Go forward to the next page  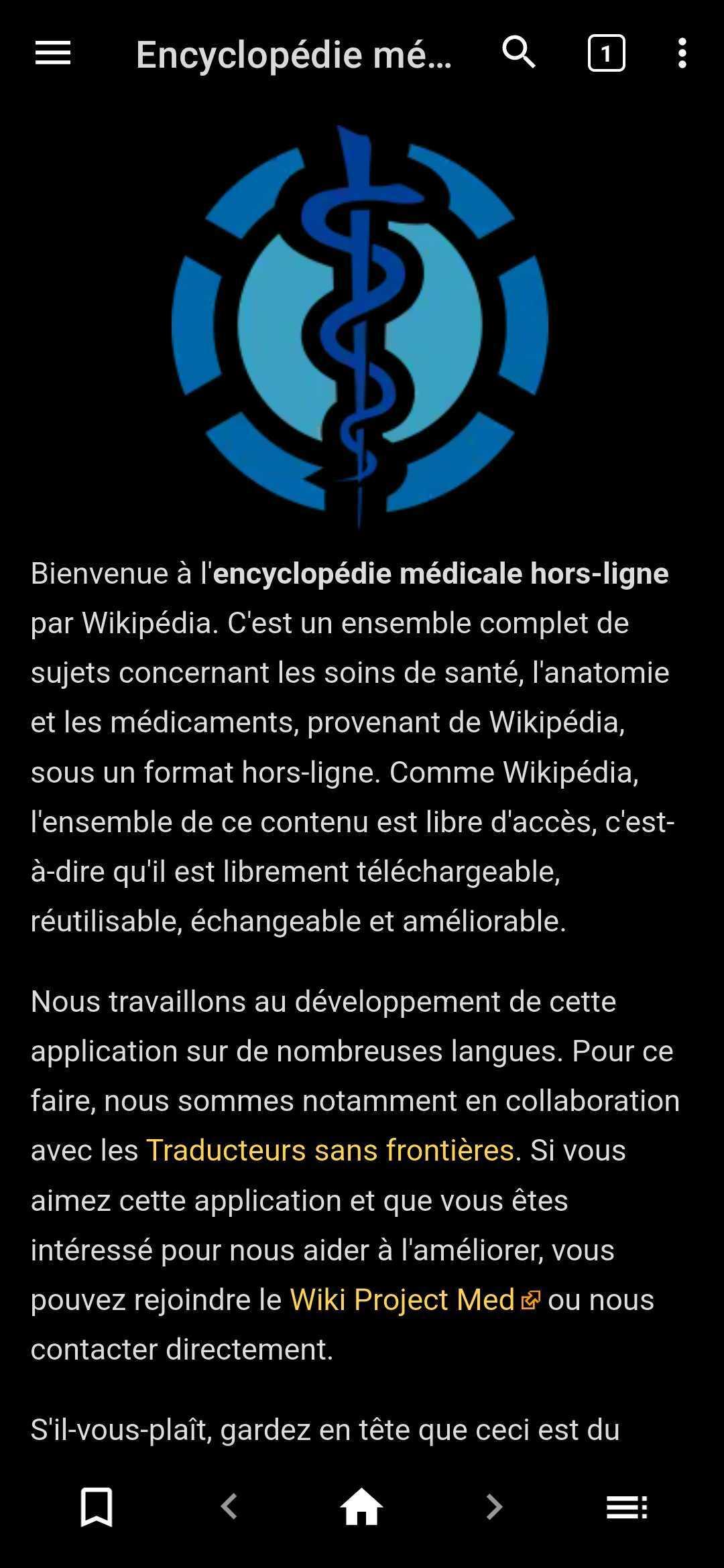(494, 1507)
